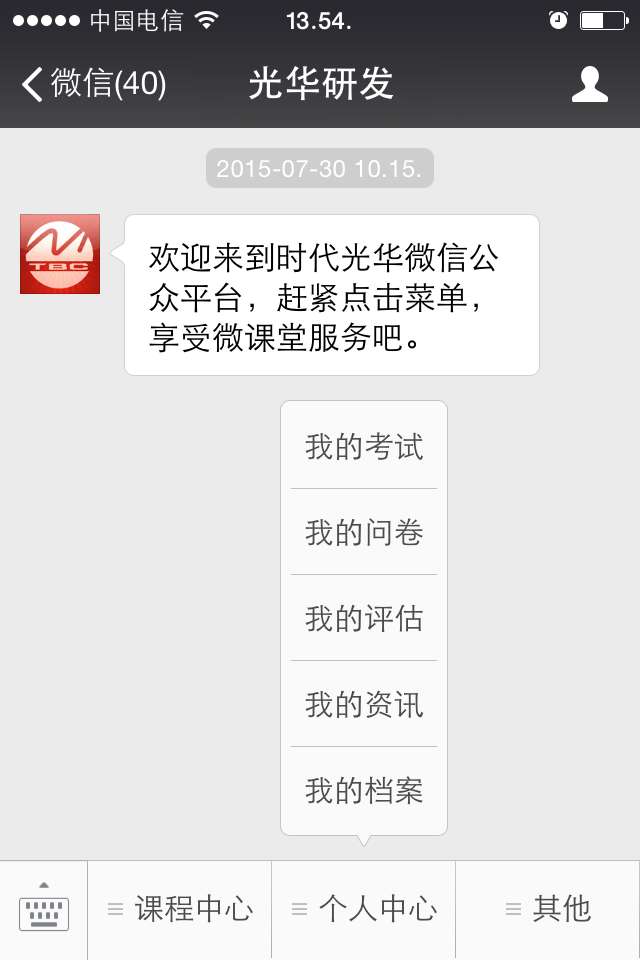The image size is (640, 960).
Task: Select 我的考试 from the popup menu
Action: (364, 447)
